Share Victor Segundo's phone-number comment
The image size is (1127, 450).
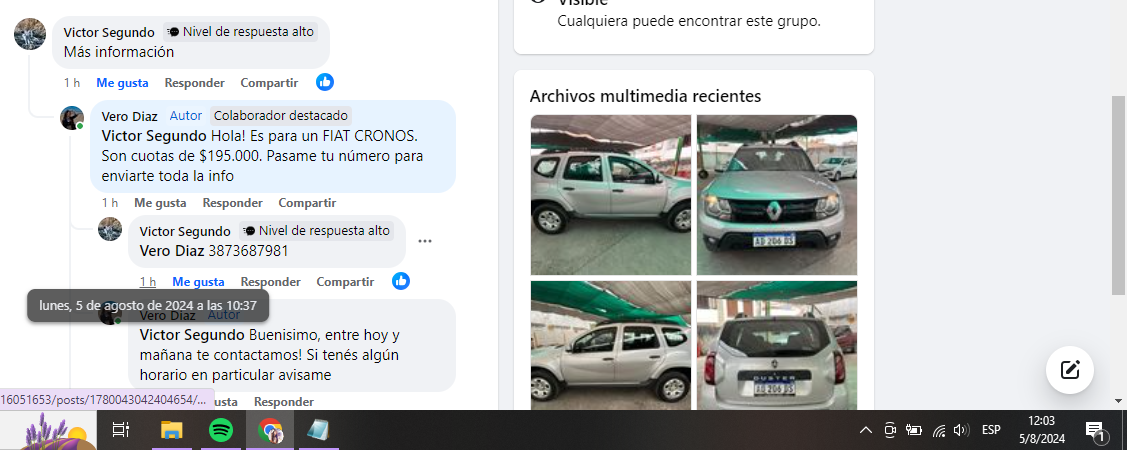[345, 282]
